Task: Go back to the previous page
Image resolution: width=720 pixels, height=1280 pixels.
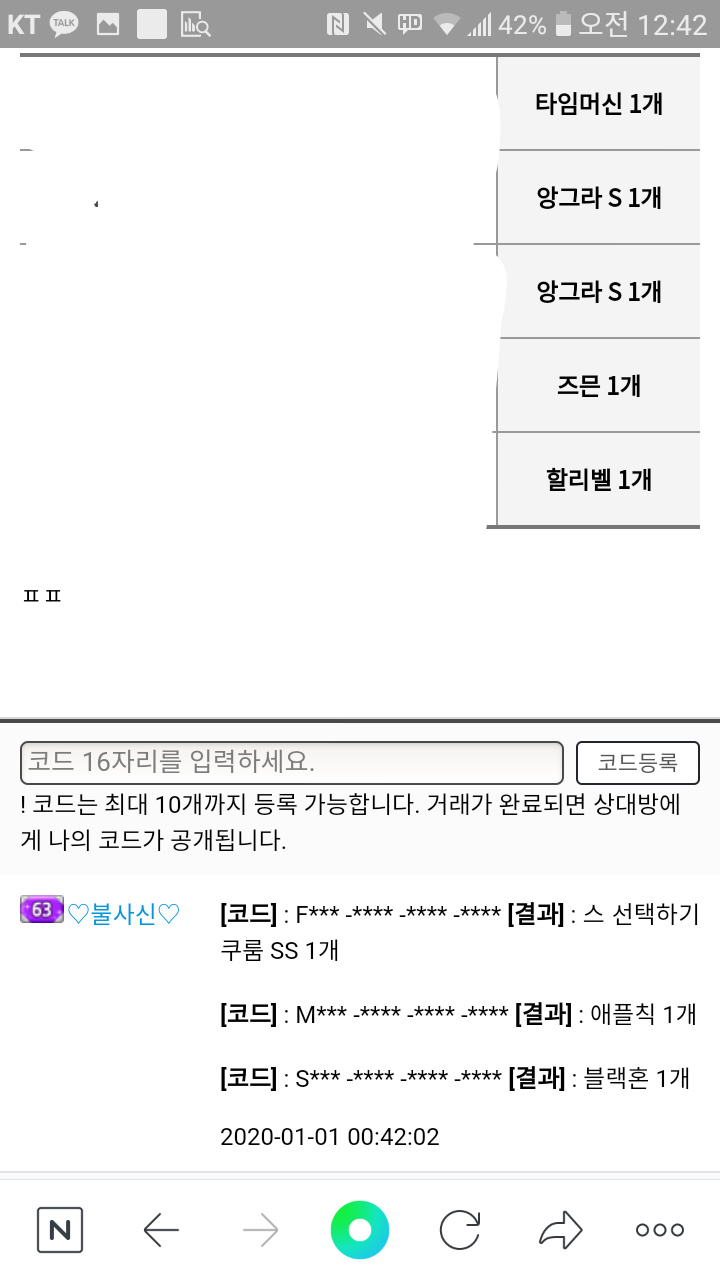Action: tap(160, 1230)
